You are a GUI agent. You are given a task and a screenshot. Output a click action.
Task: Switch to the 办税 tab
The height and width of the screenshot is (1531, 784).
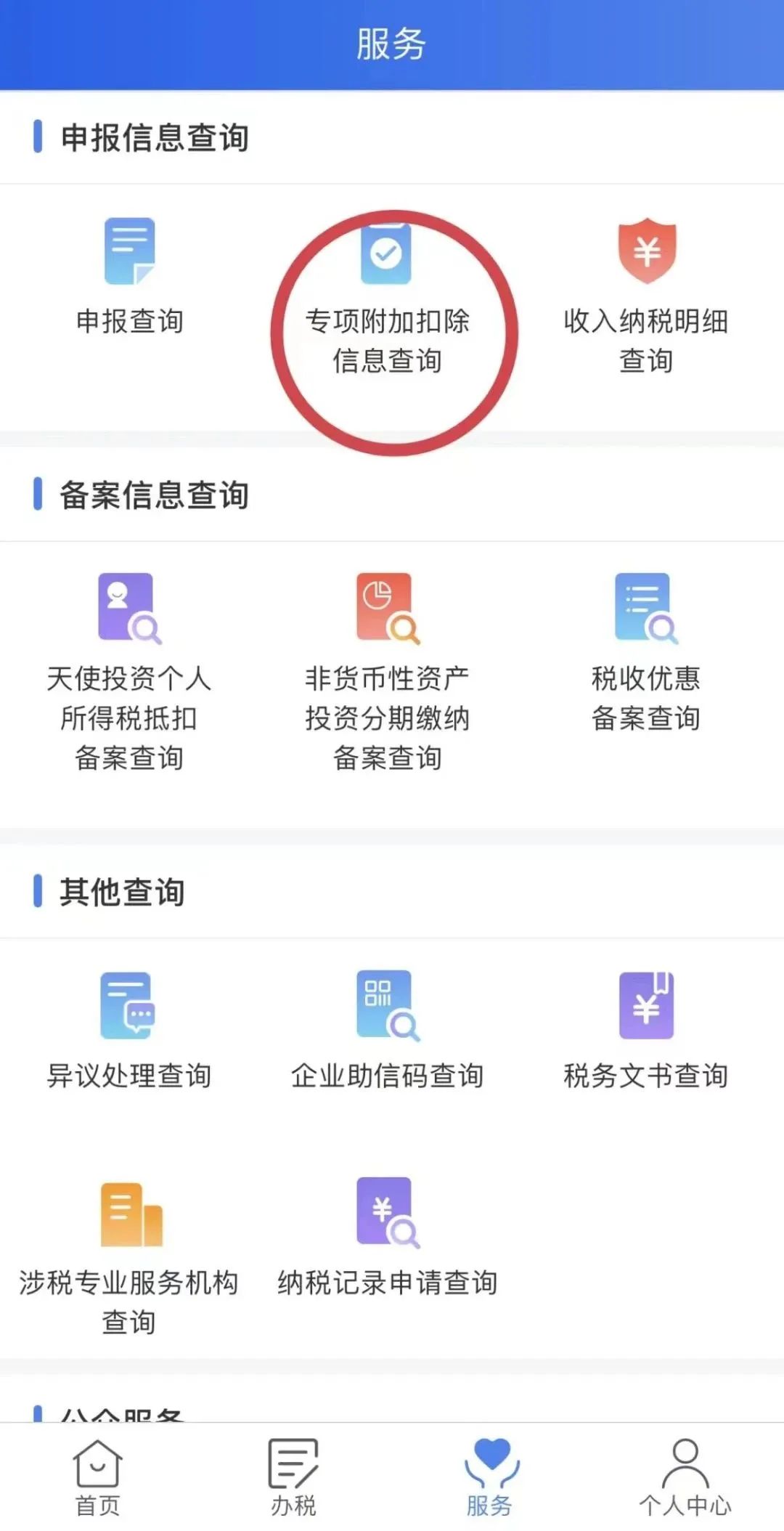(x=293, y=1477)
